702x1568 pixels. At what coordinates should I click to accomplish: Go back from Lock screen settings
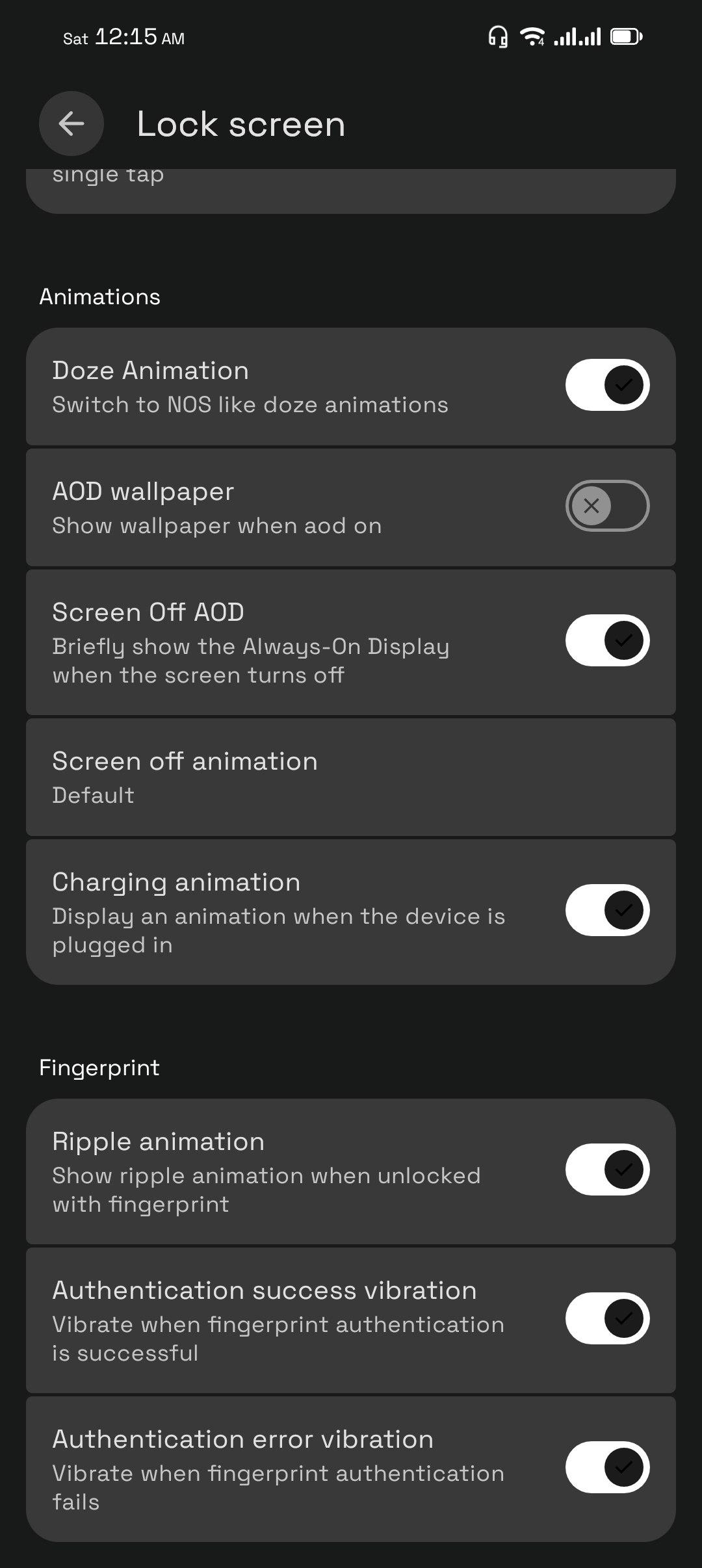click(x=71, y=124)
